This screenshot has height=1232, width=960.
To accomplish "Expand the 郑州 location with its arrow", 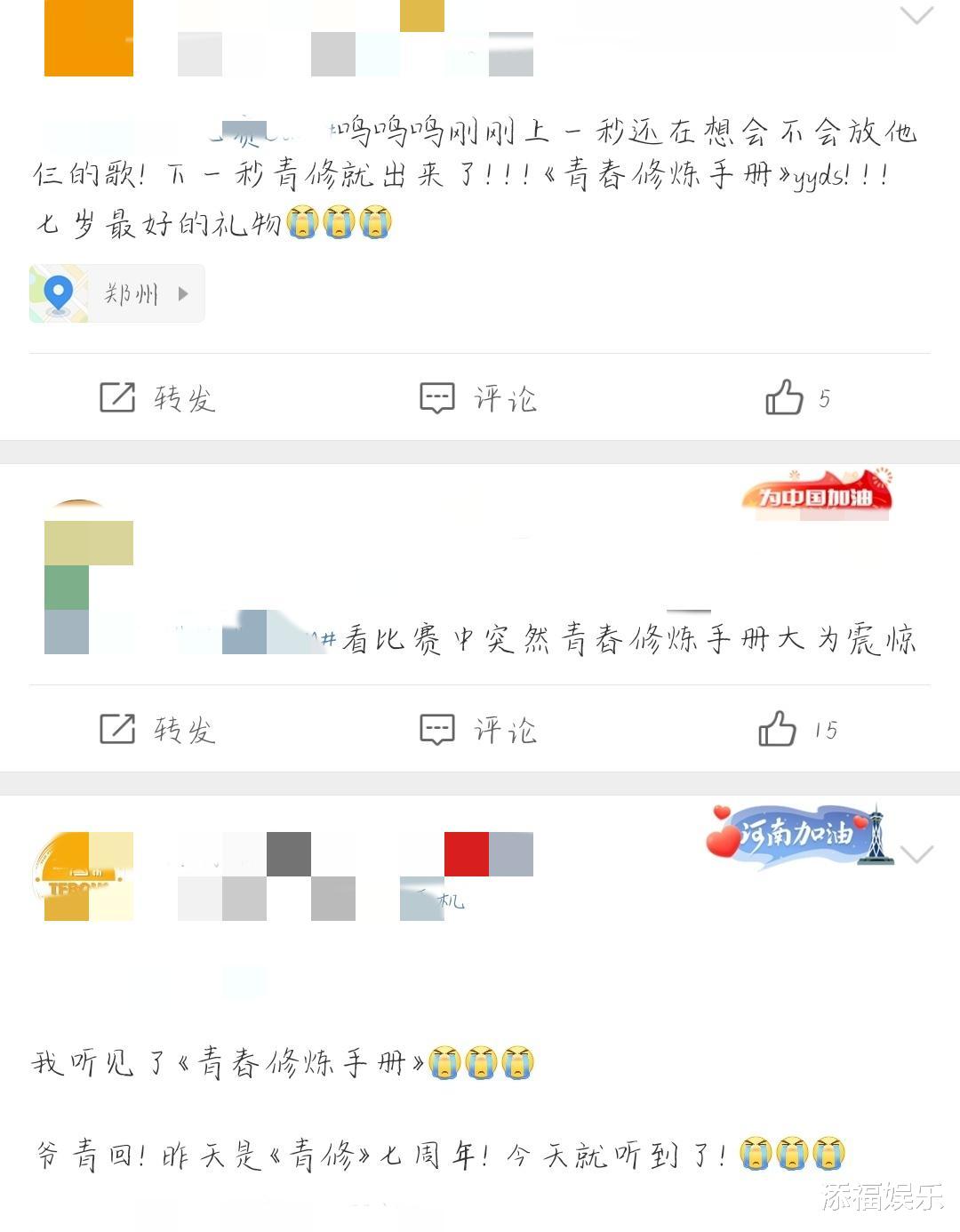I will (x=184, y=293).
